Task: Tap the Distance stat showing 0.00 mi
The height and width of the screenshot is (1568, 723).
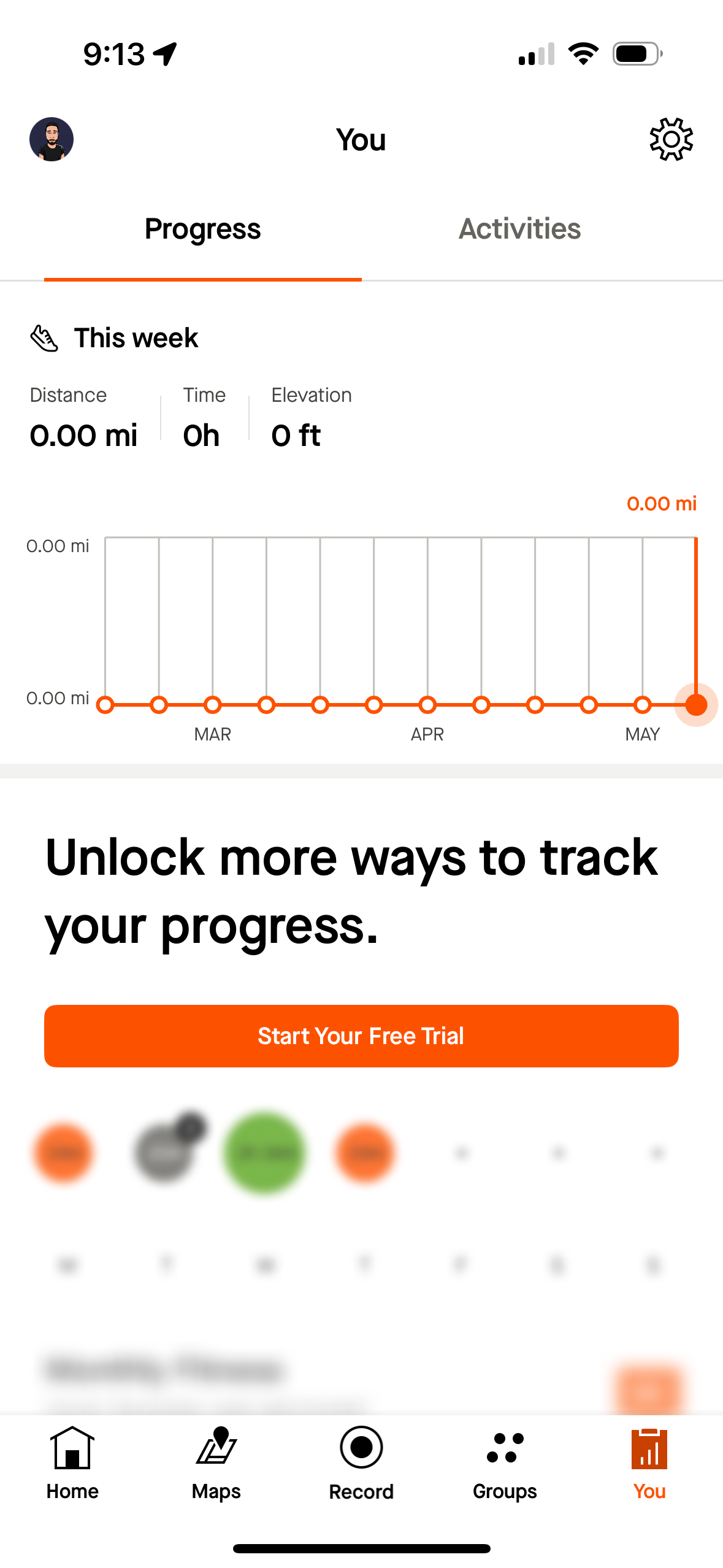Action: pyautogui.click(x=84, y=420)
